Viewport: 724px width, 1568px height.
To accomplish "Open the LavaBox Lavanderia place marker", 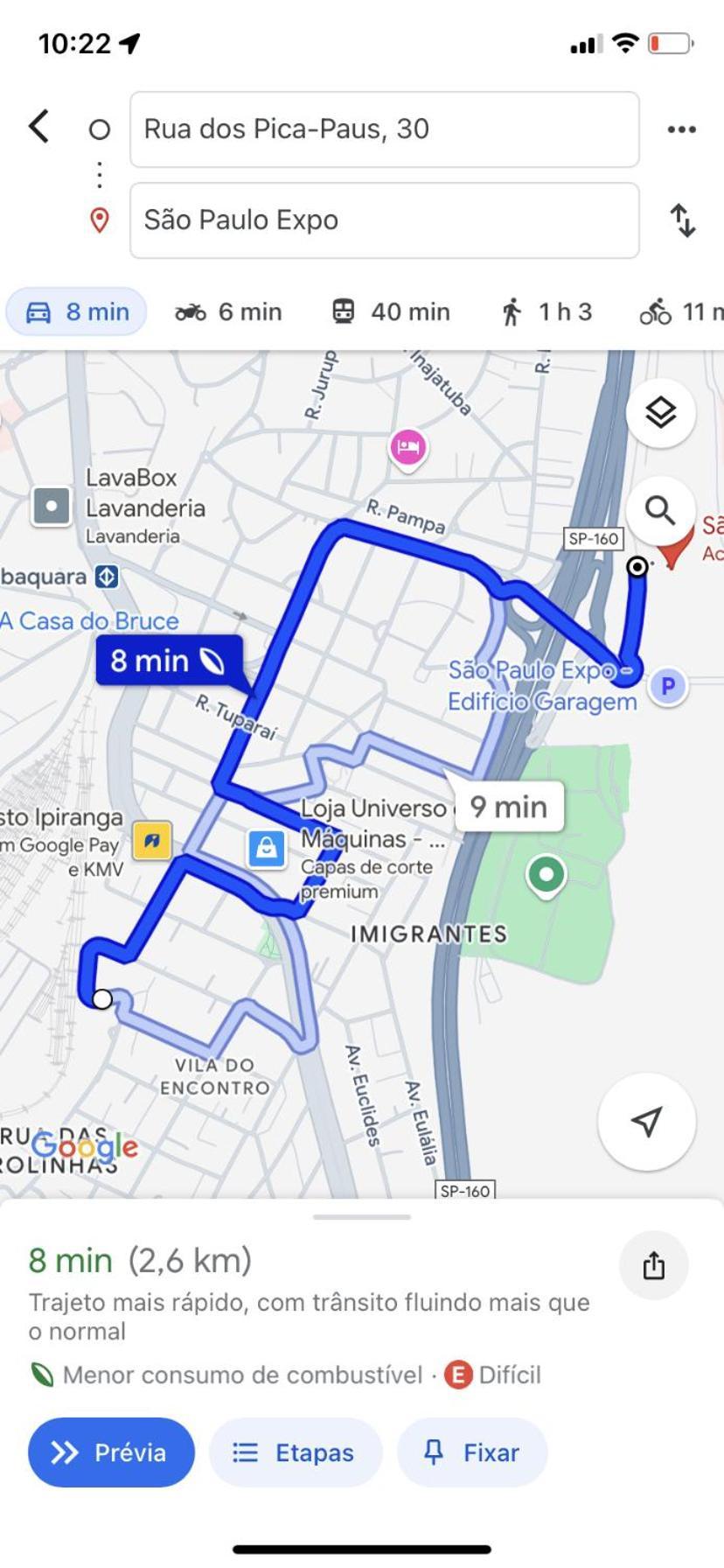I will point(52,506).
